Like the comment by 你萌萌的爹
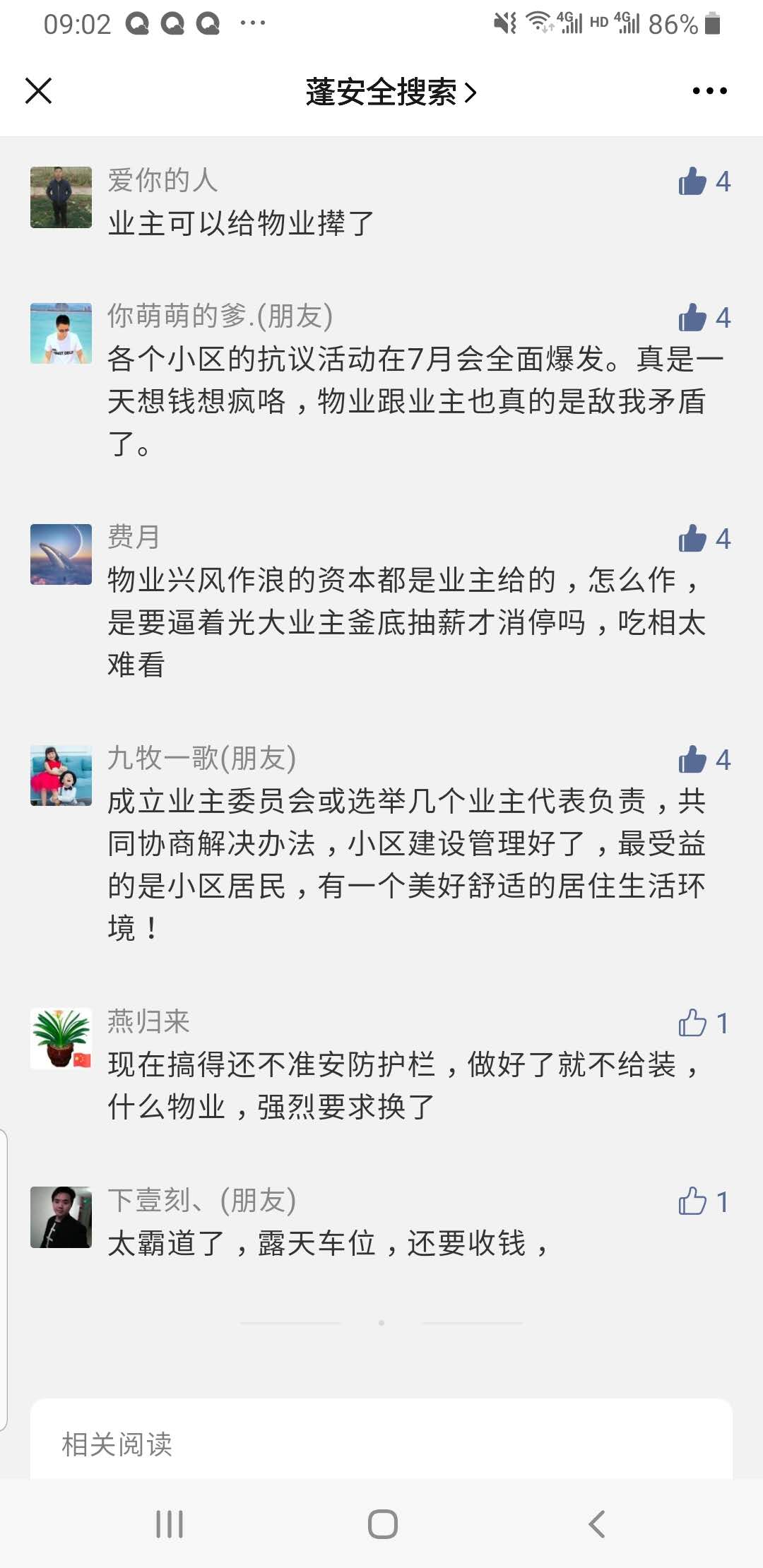Image resolution: width=763 pixels, height=1568 pixels. pos(693,318)
